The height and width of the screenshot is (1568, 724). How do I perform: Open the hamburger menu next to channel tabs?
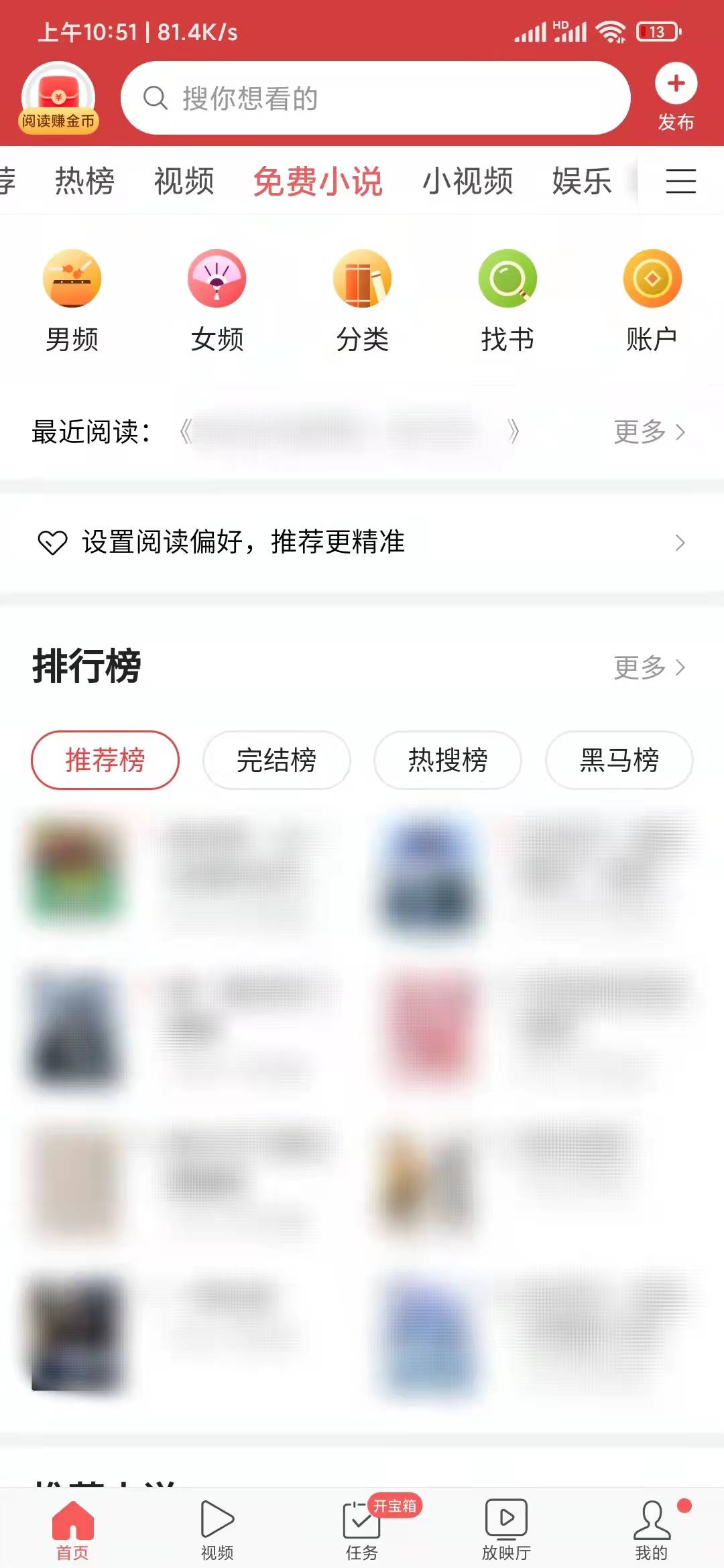coord(680,181)
